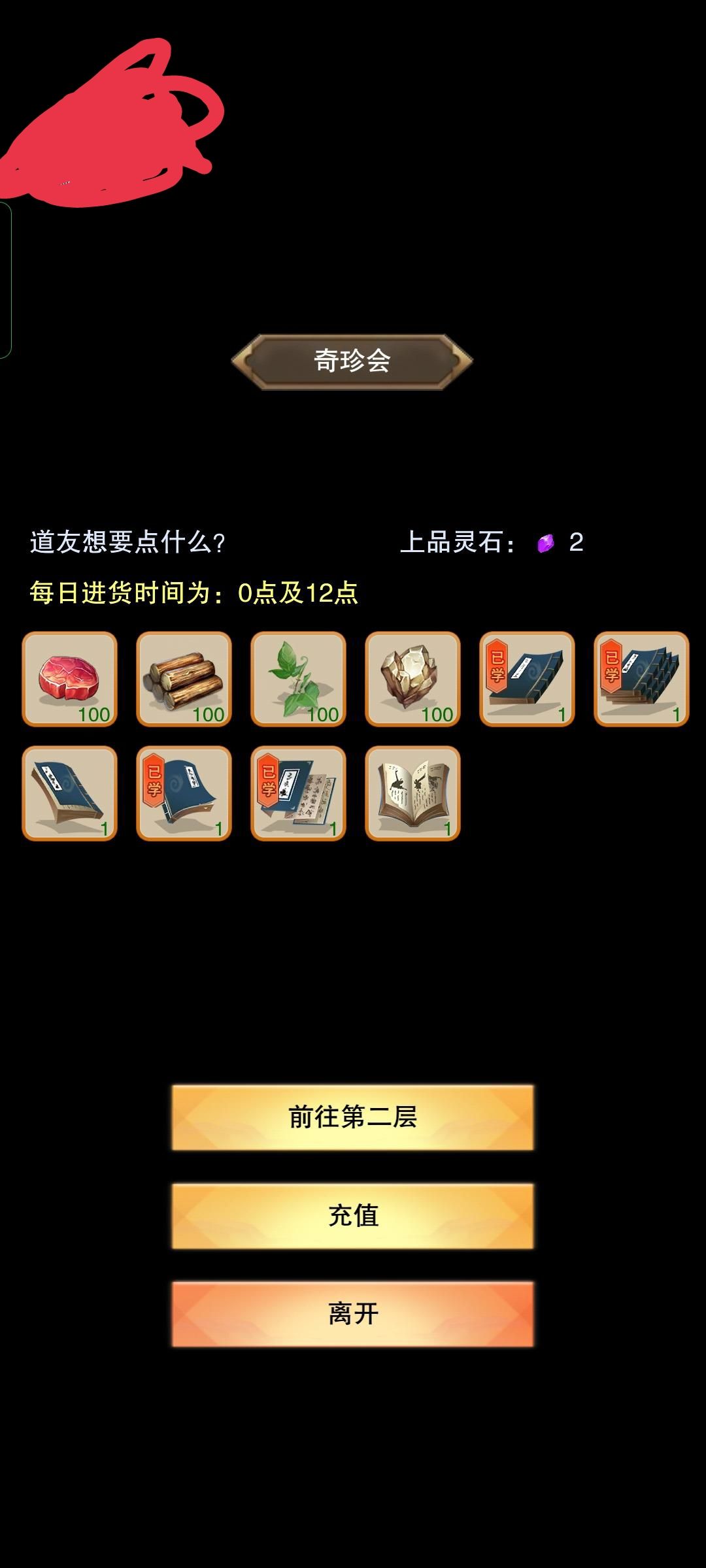
Task: Select the wood logs item
Action: [184, 679]
